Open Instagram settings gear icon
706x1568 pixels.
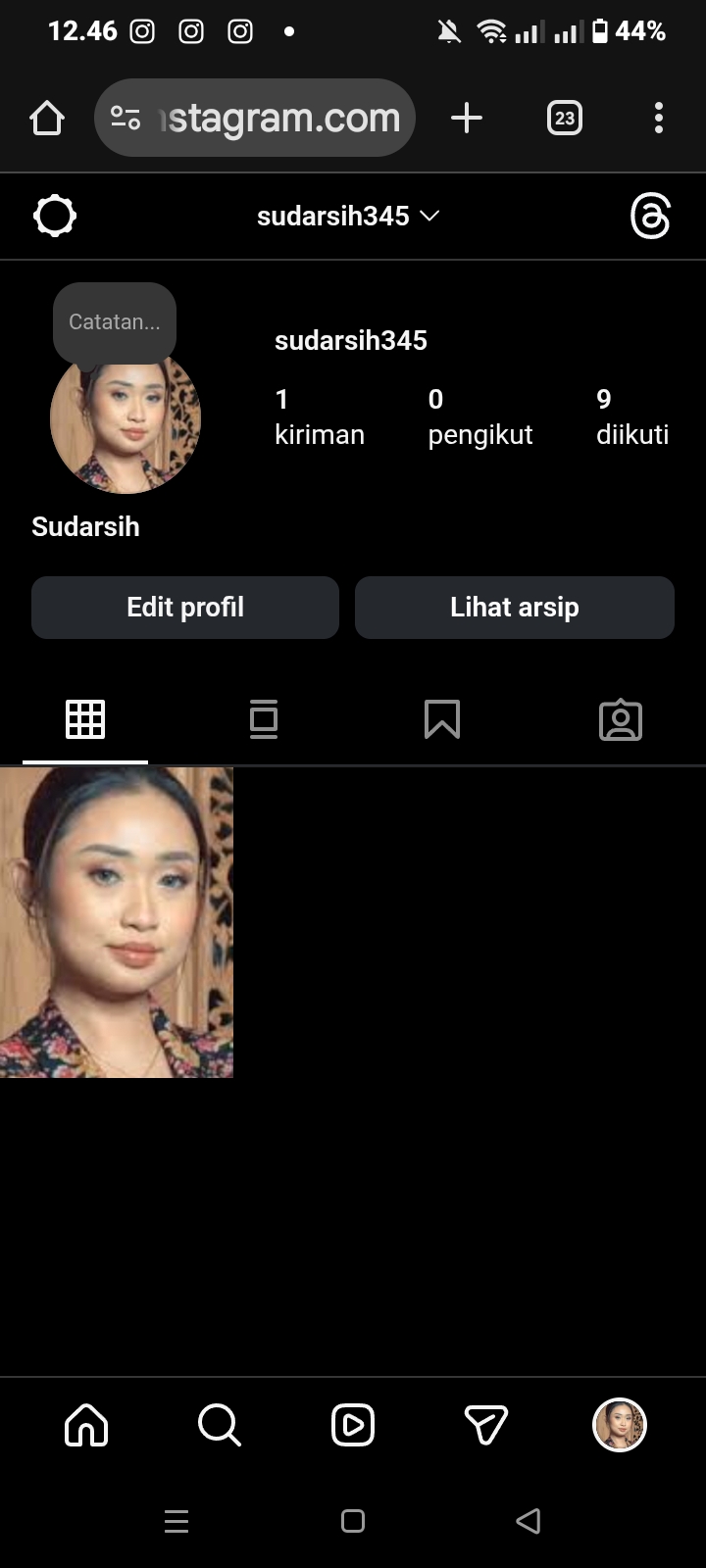[55, 216]
